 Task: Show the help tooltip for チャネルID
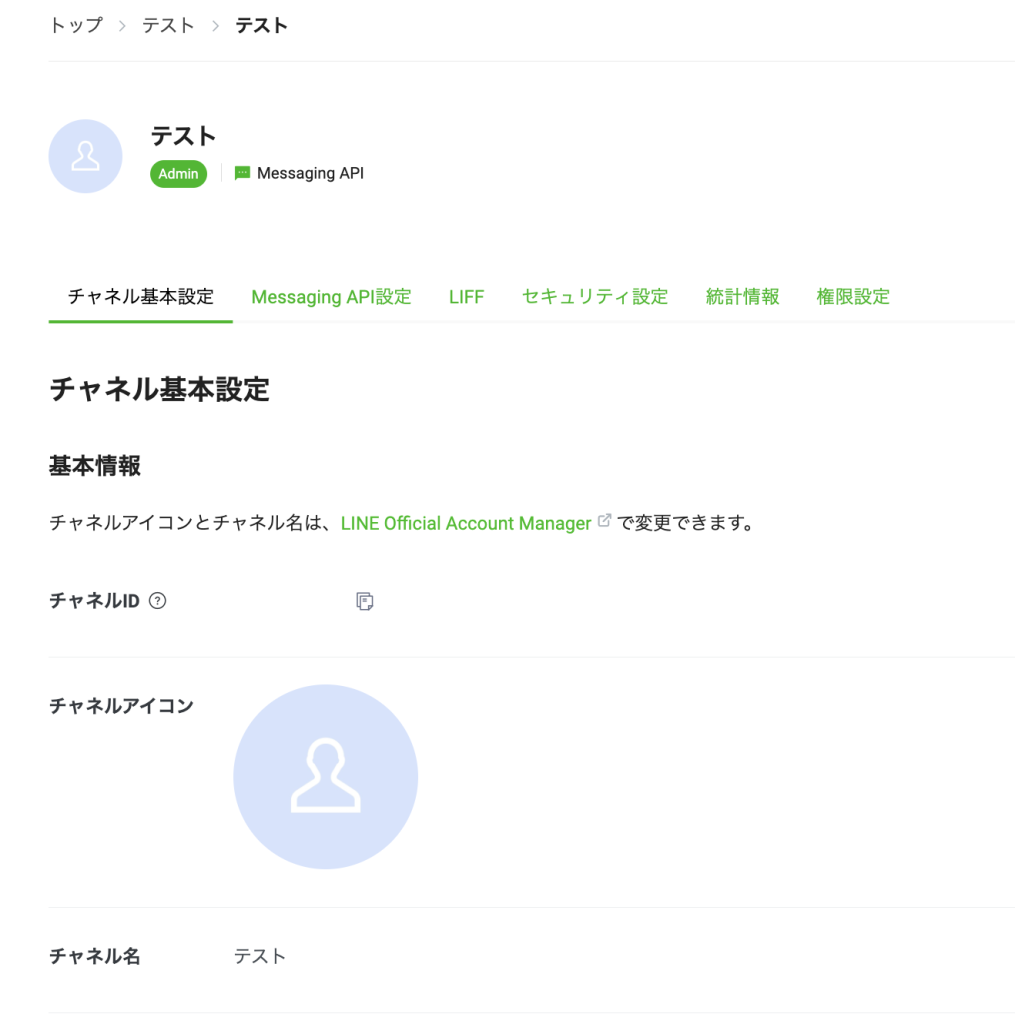pos(157,601)
